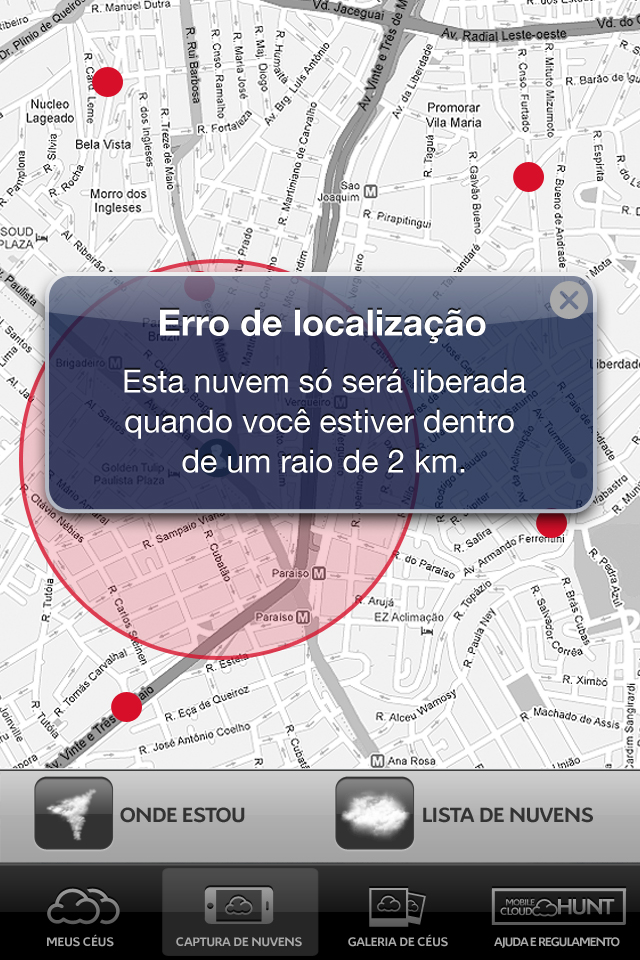
Task: Tap the red marker near R. Eça de Queiroz
Action: pyautogui.click(x=126, y=706)
